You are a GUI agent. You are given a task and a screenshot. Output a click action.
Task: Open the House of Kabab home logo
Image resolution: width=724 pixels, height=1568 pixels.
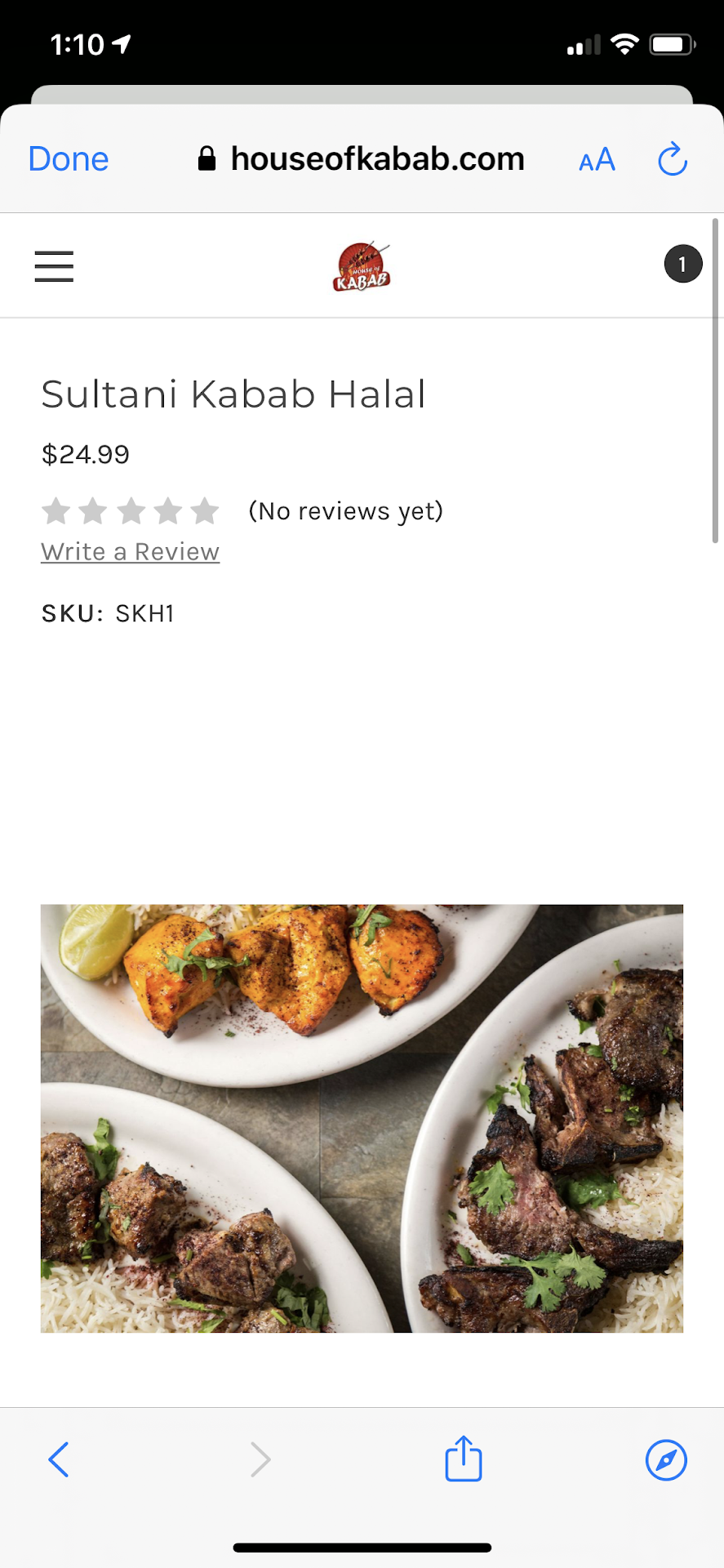coord(362,266)
